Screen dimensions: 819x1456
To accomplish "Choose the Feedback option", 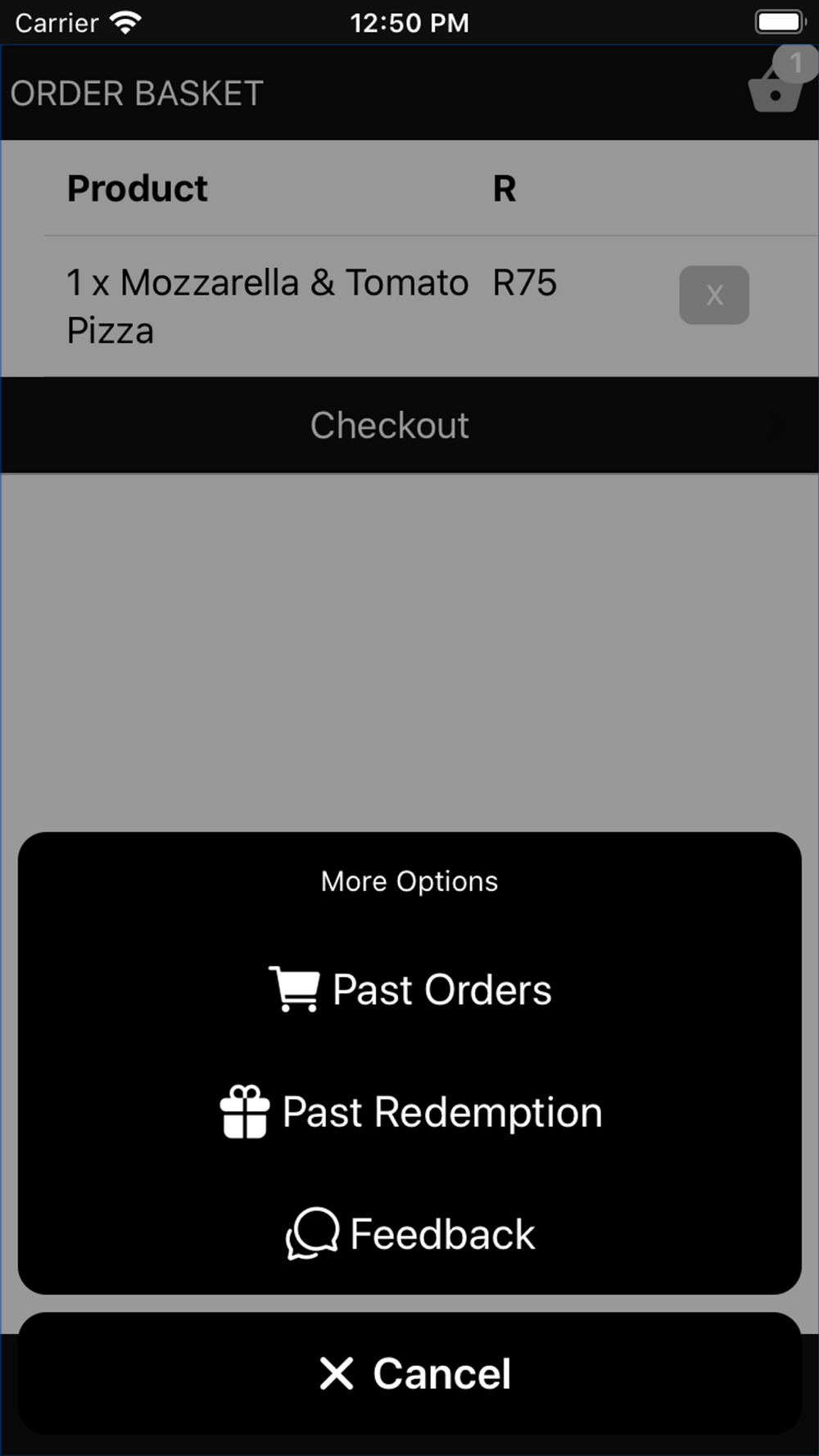I will pos(409,1234).
